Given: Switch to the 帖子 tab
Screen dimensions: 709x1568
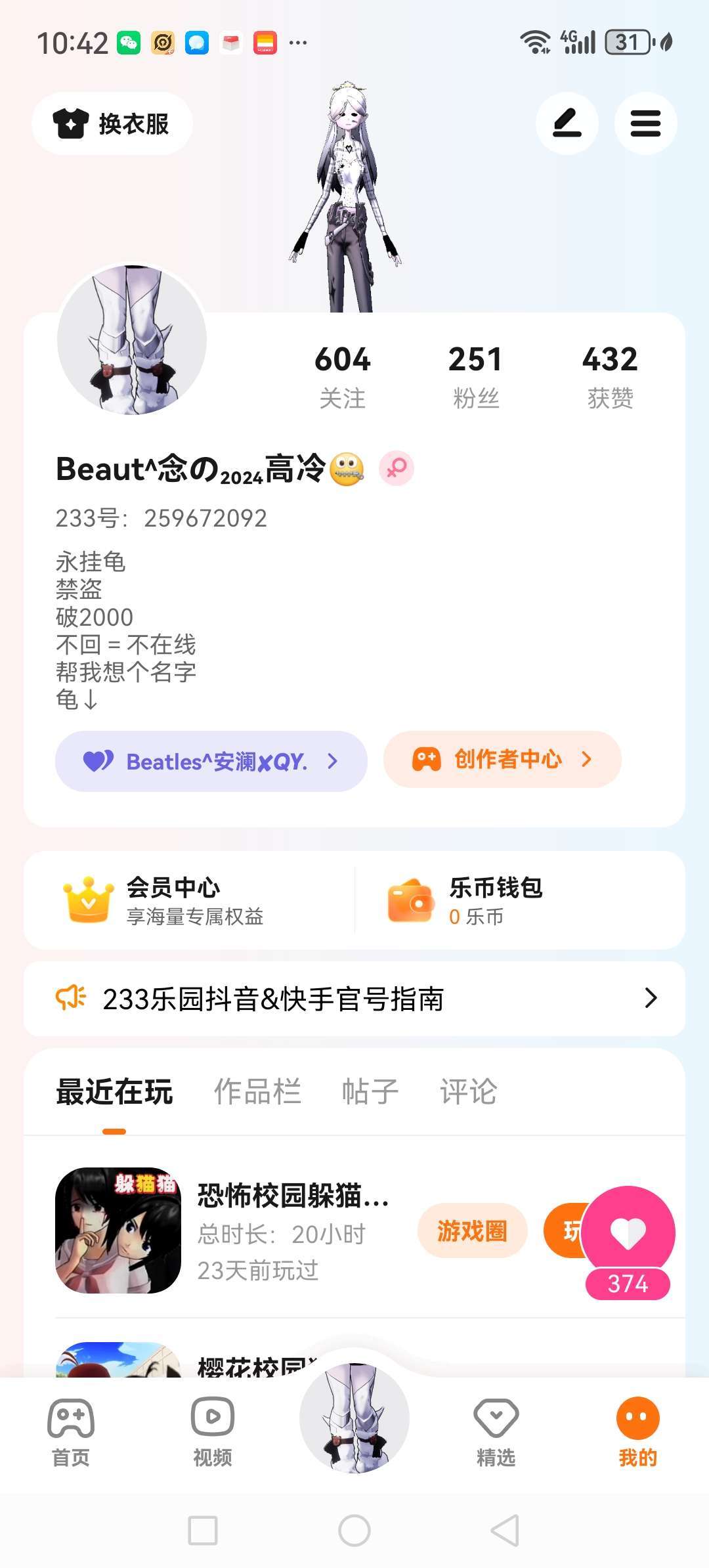Looking at the screenshot, I should pyautogui.click(x=370, y=1091).
